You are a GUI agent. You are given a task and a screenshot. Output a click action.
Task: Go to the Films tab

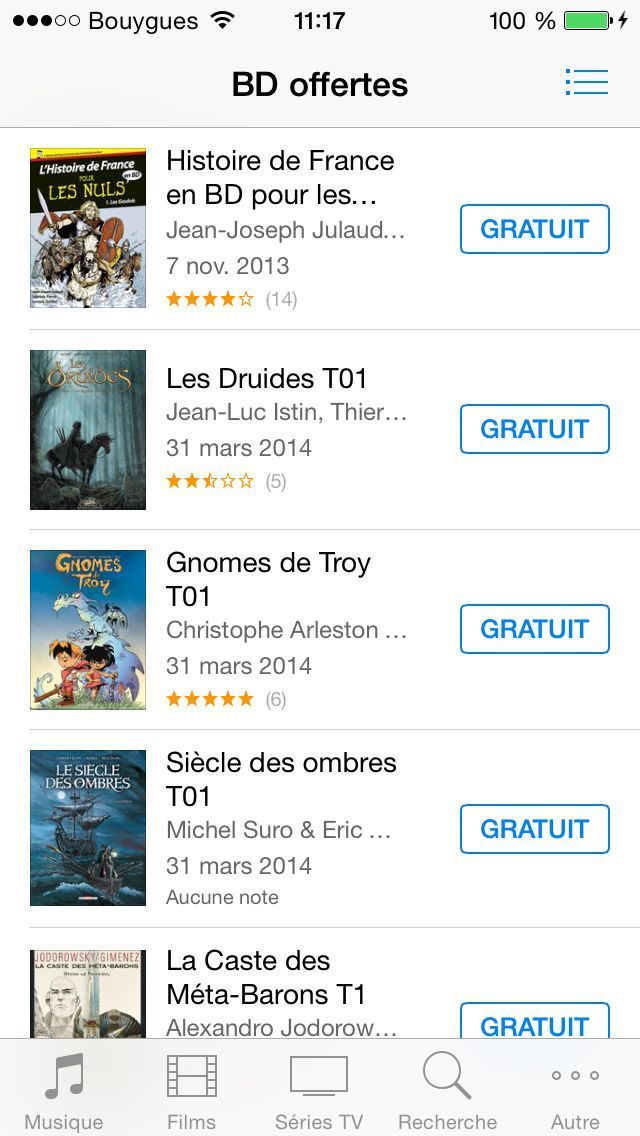pyautogui.click(x=191, y=1092)
